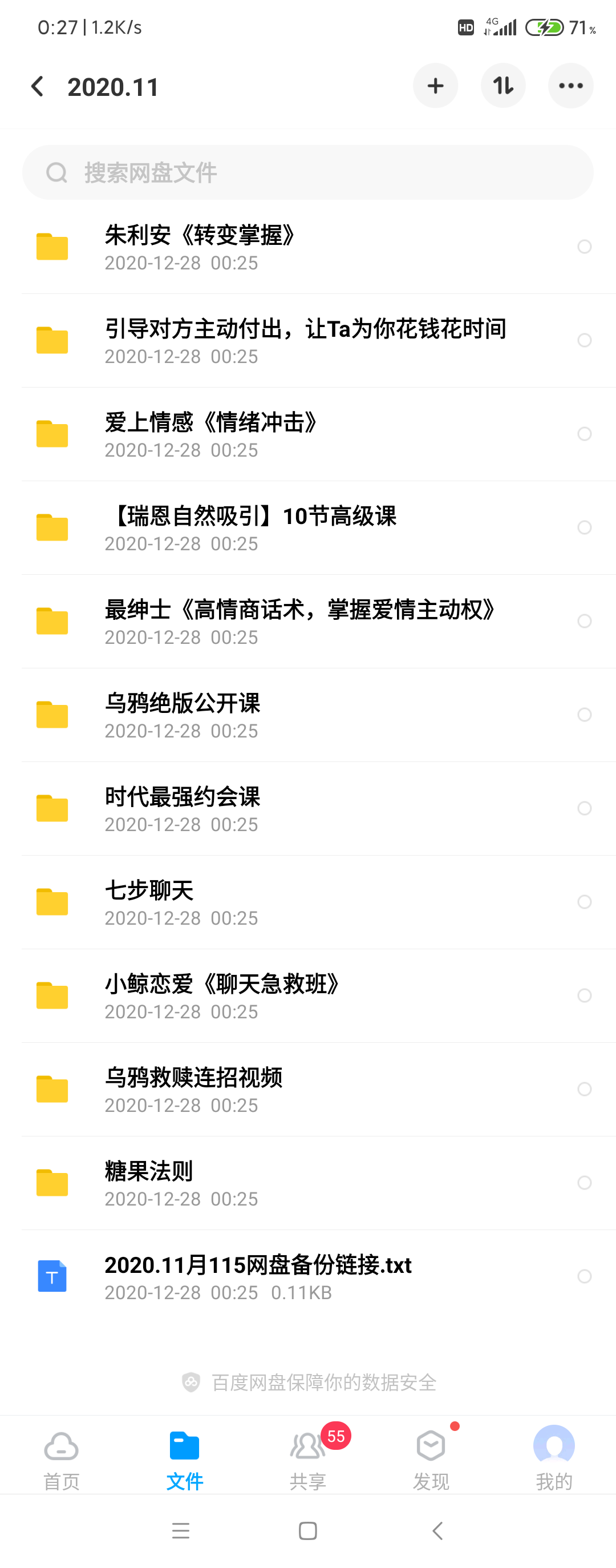Open the sort order icon in top bar
Screen dimensions: 616x1568
pos(502,86)
